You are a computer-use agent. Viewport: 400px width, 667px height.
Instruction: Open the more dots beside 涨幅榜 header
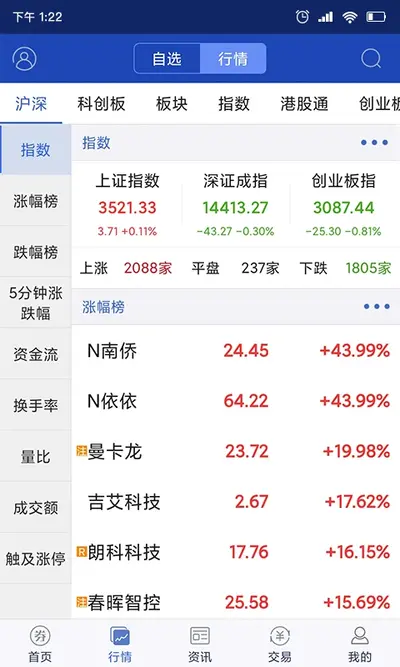(x=377, y=306)
